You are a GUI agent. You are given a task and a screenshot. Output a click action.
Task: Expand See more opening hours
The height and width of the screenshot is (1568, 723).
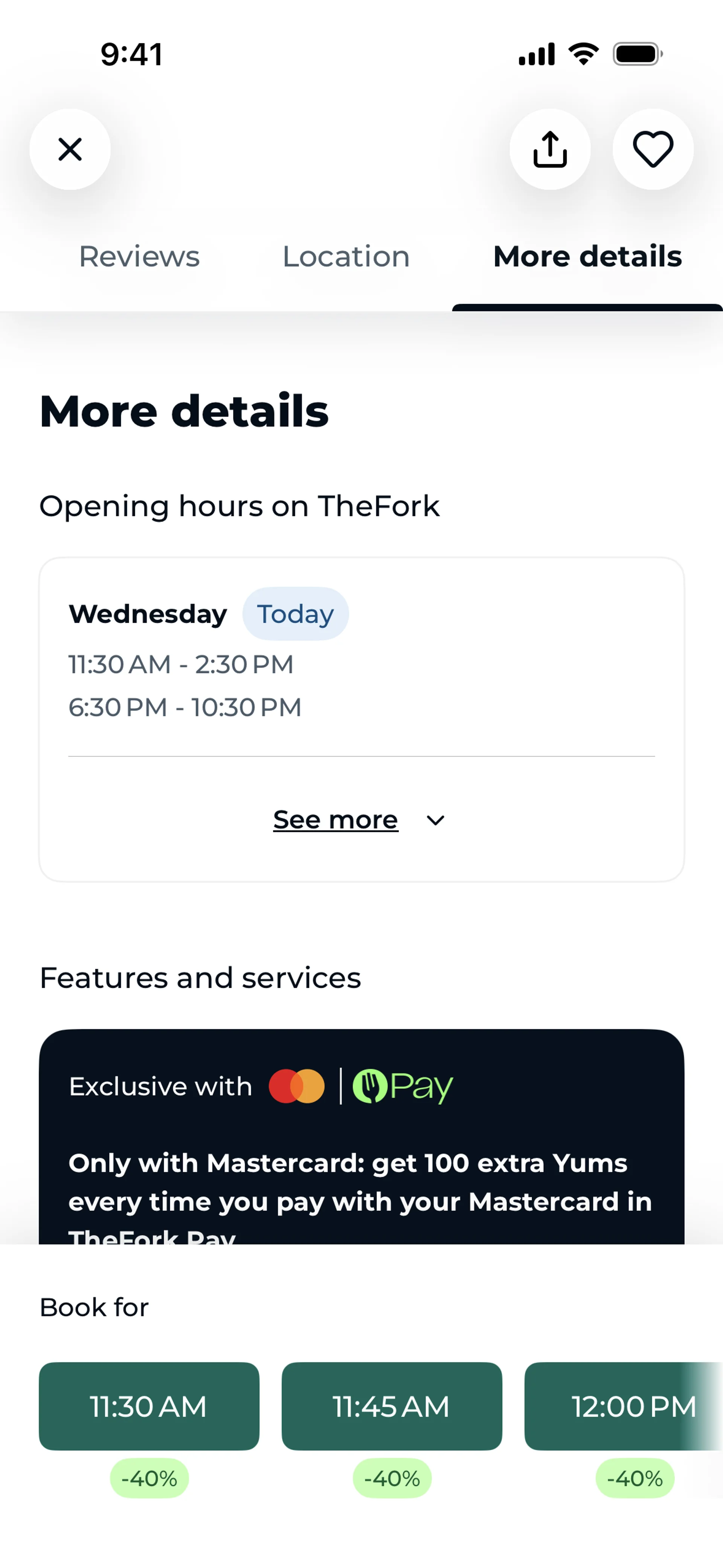pyautogui.click(x=359, y=820)
